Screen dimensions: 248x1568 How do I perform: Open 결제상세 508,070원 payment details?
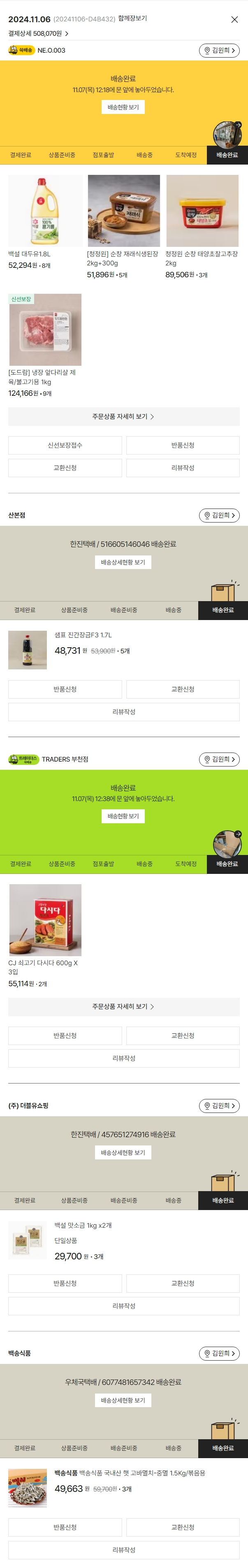point(38,33)
